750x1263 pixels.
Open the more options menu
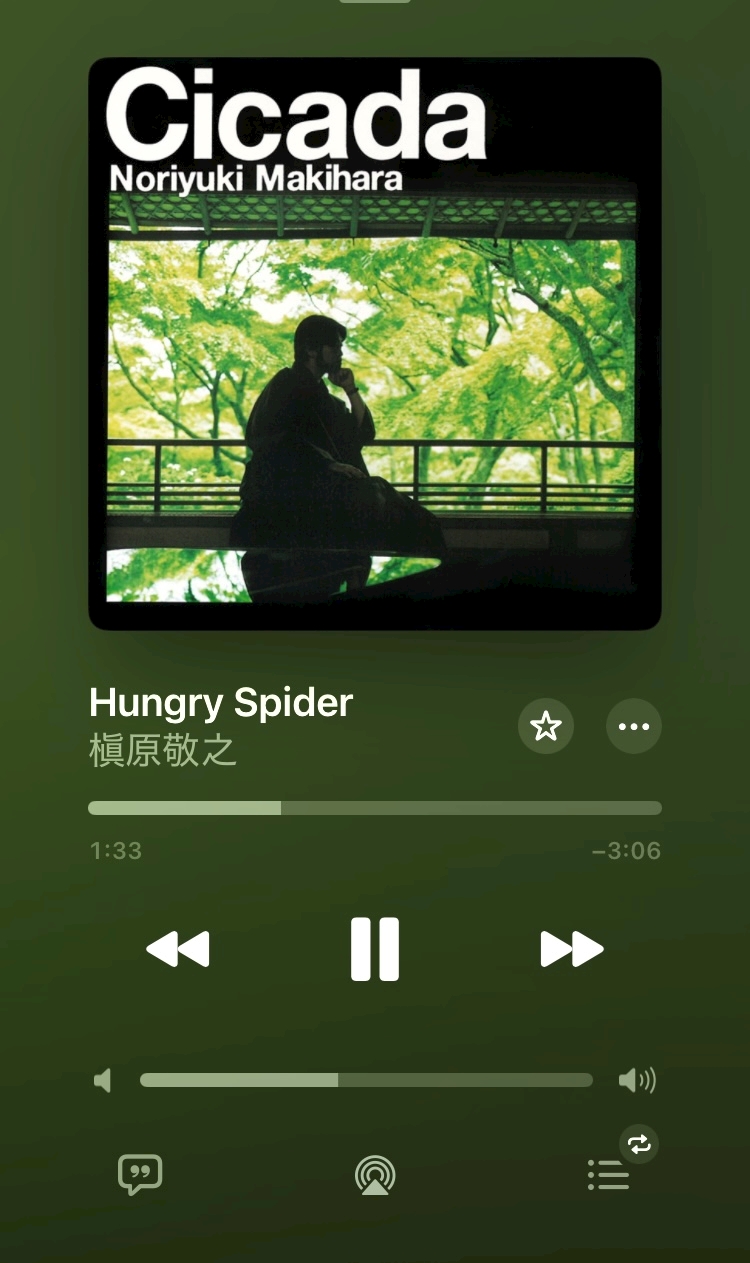pyautogui.click(x=633, y=726)
